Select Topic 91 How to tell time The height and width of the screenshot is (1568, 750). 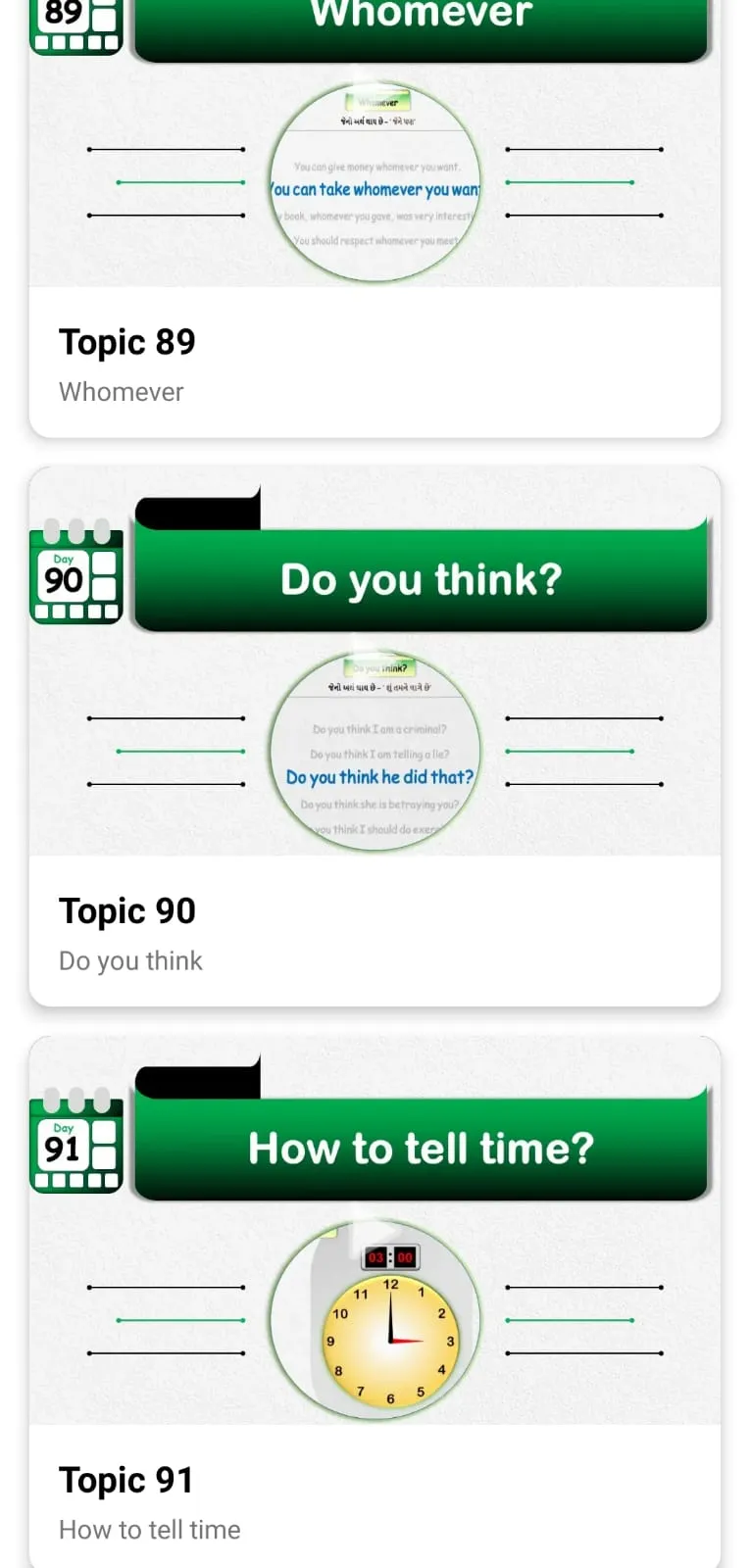pyautogui.click(x=375, y=1499)
